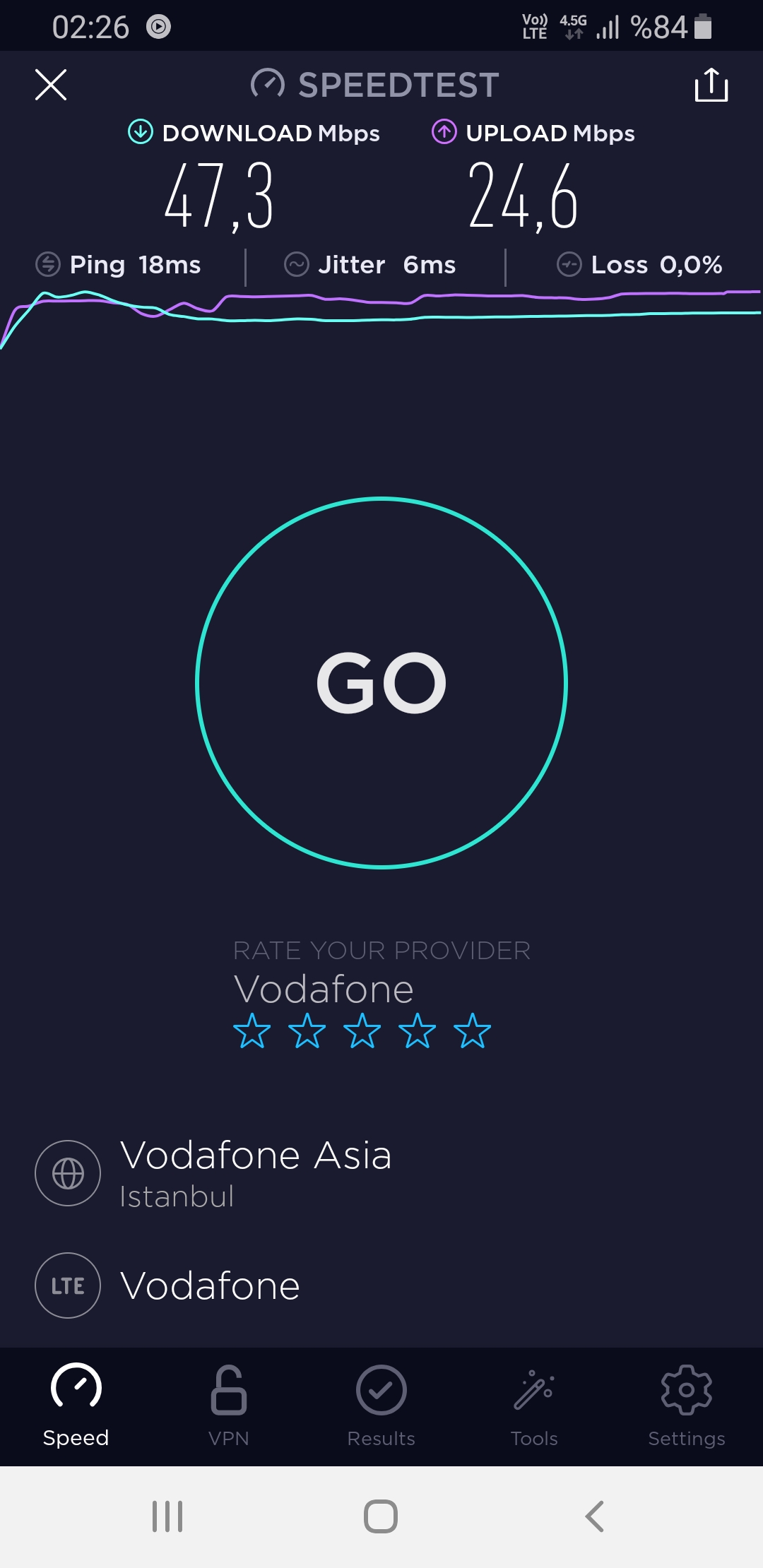Open the recent apps view
The width and height of the screenshot is (763, 1568).
coord(167,1516)
